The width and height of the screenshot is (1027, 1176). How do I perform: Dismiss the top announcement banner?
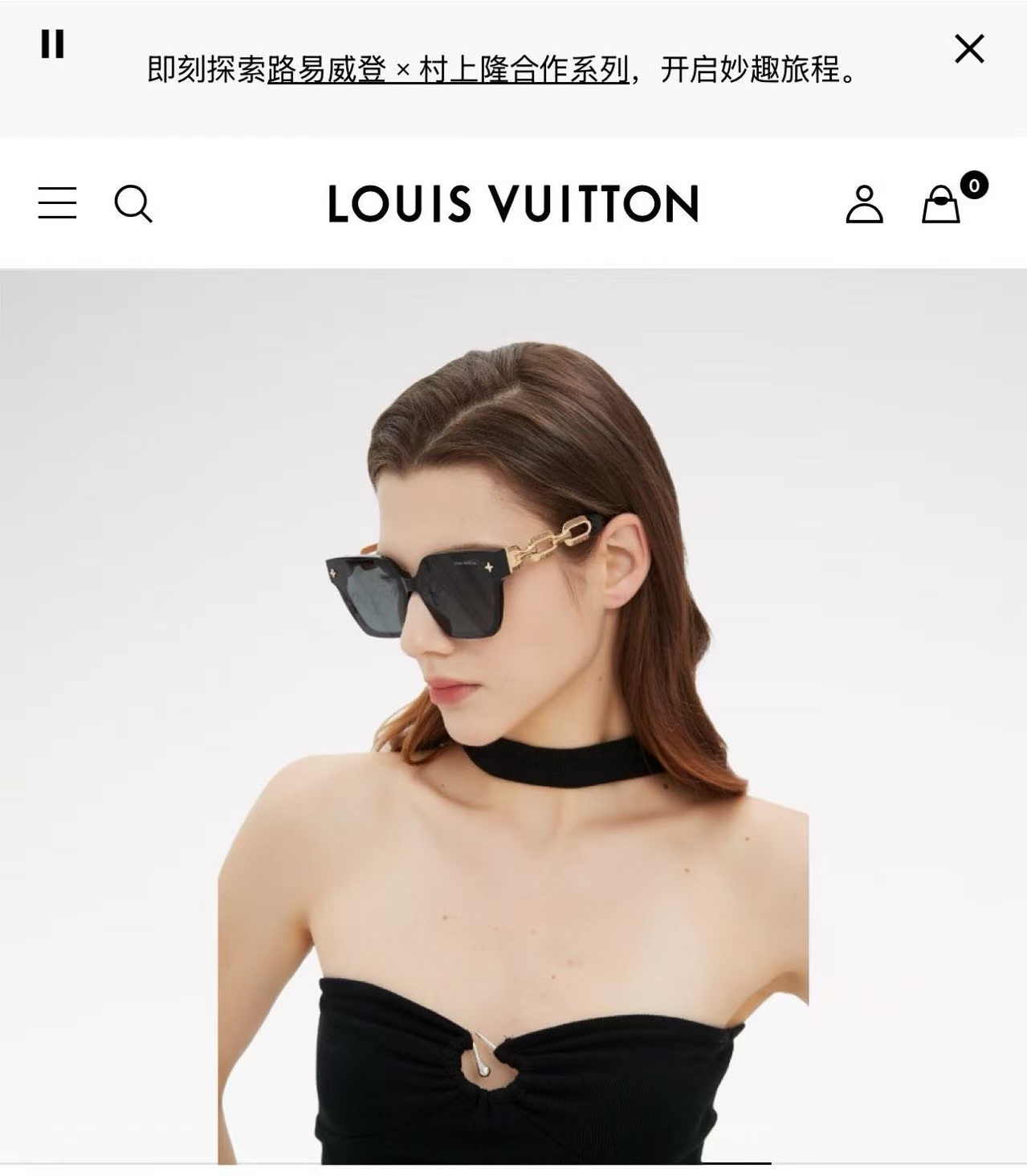[x=969, y=49]
